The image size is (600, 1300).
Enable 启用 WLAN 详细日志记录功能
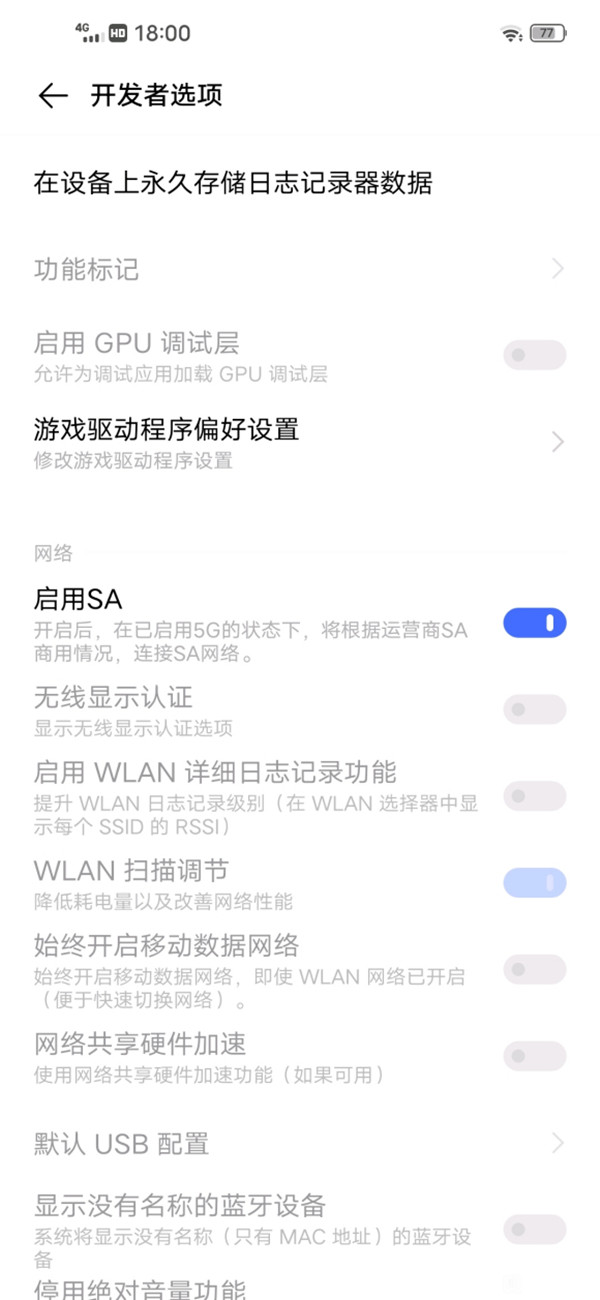(534, 796)
